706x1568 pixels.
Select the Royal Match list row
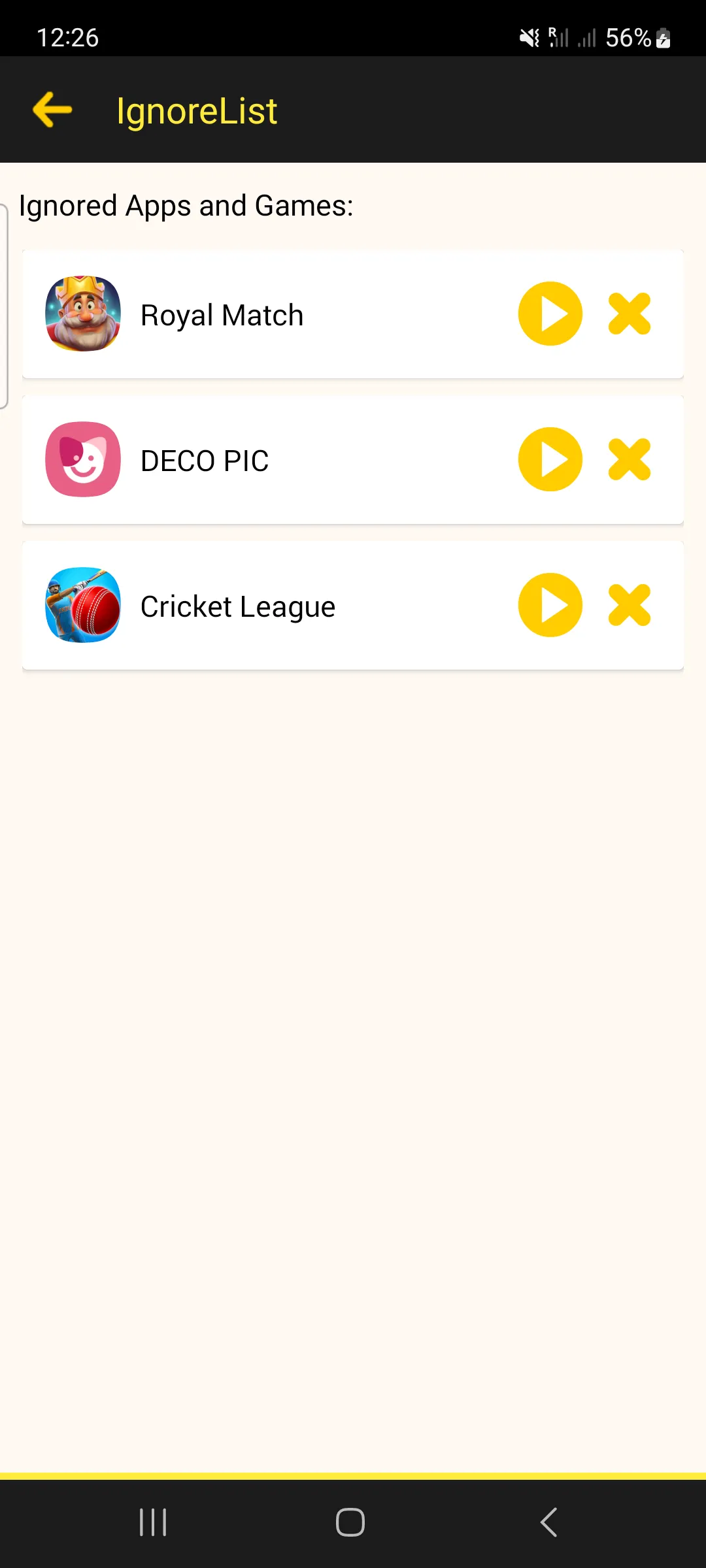point(294,314)
